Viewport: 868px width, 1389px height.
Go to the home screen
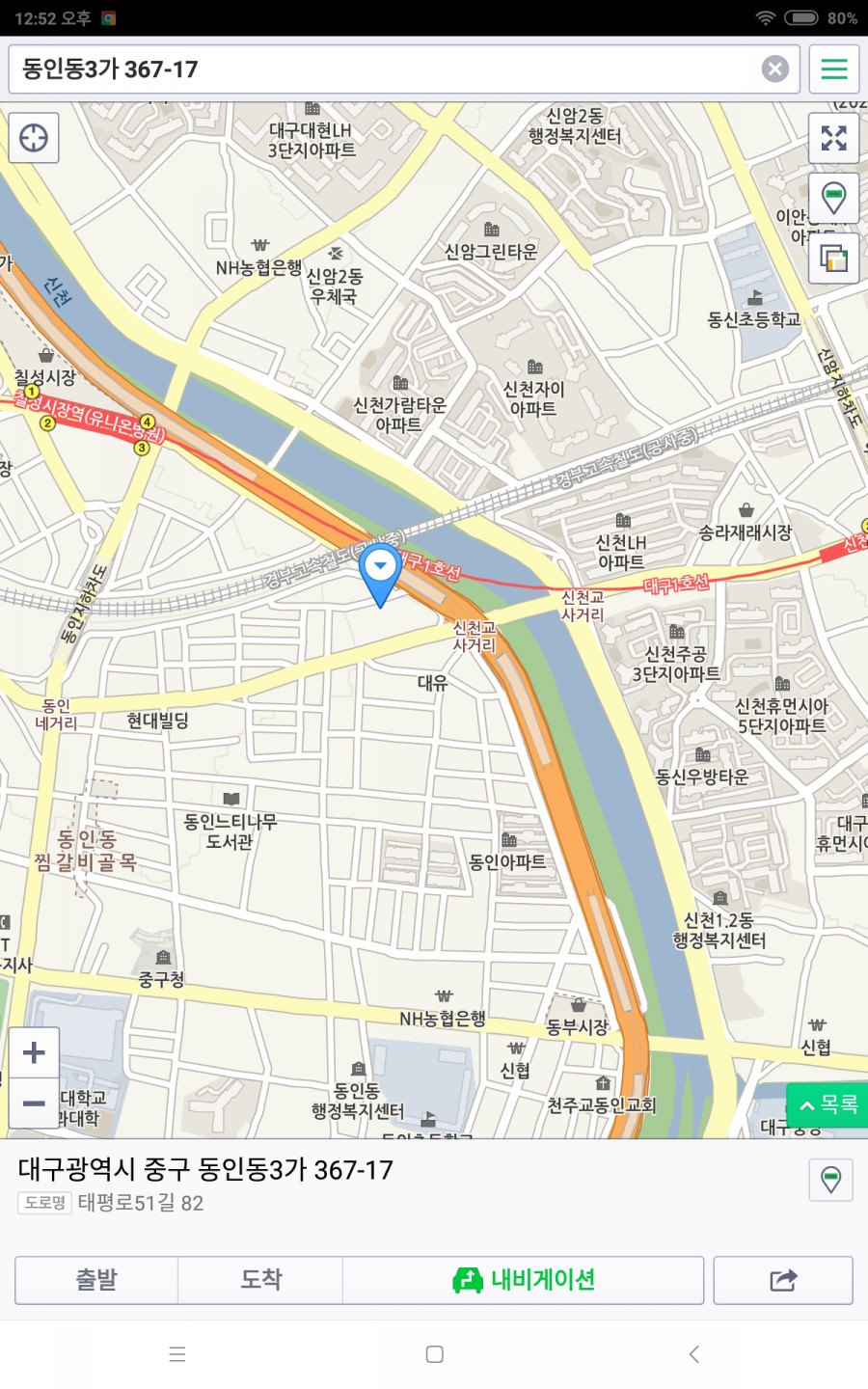[434, 1354]
